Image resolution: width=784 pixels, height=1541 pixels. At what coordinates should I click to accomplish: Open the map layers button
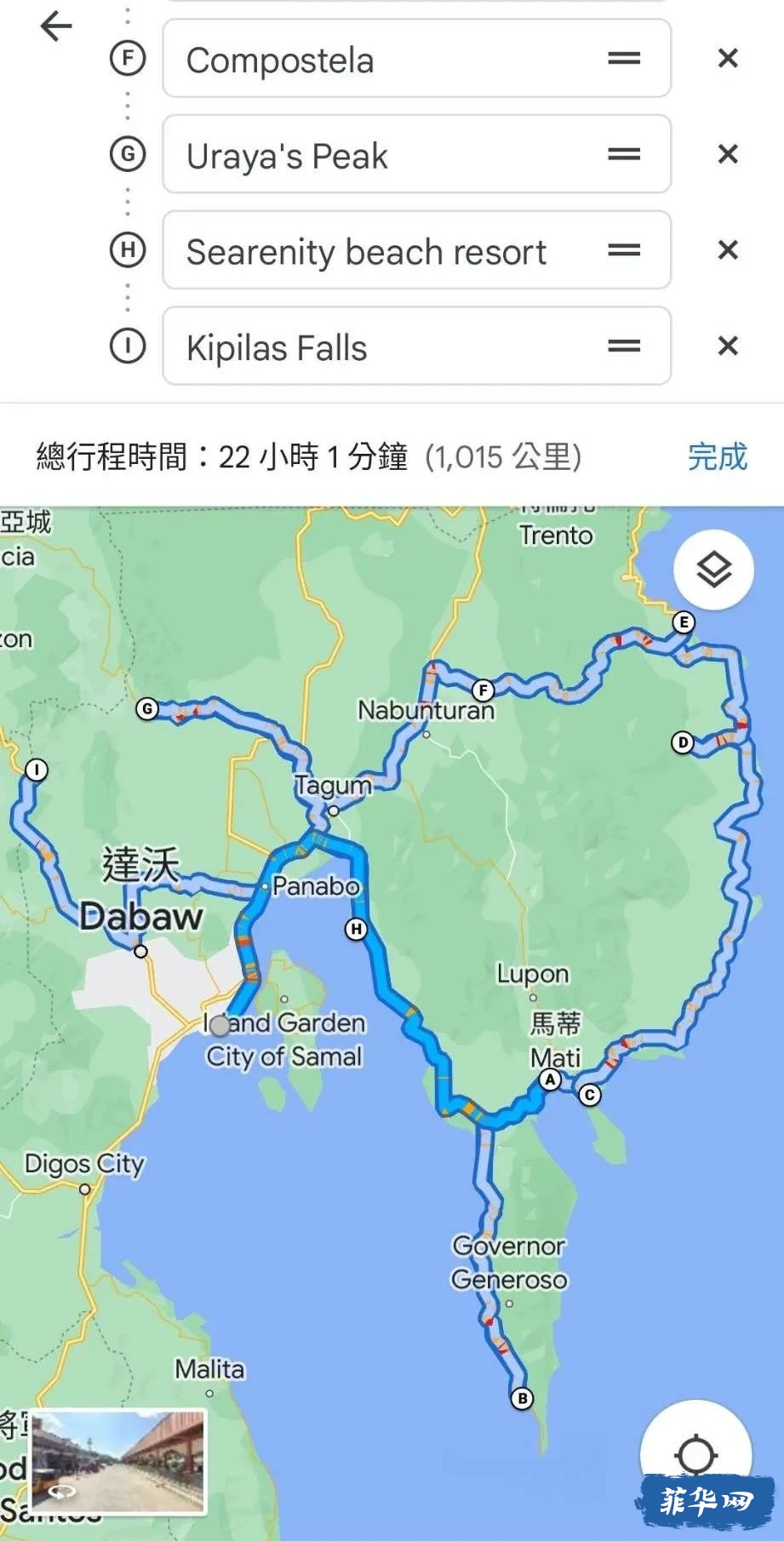[x=713, y=570]
